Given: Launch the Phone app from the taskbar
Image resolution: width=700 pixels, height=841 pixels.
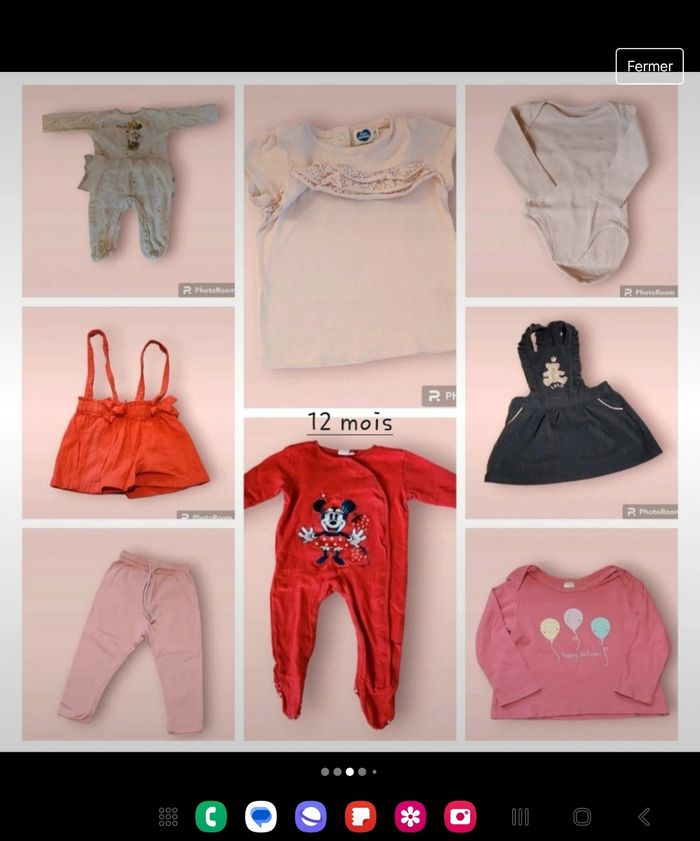Looking at the screenshot, I should 211,817.
